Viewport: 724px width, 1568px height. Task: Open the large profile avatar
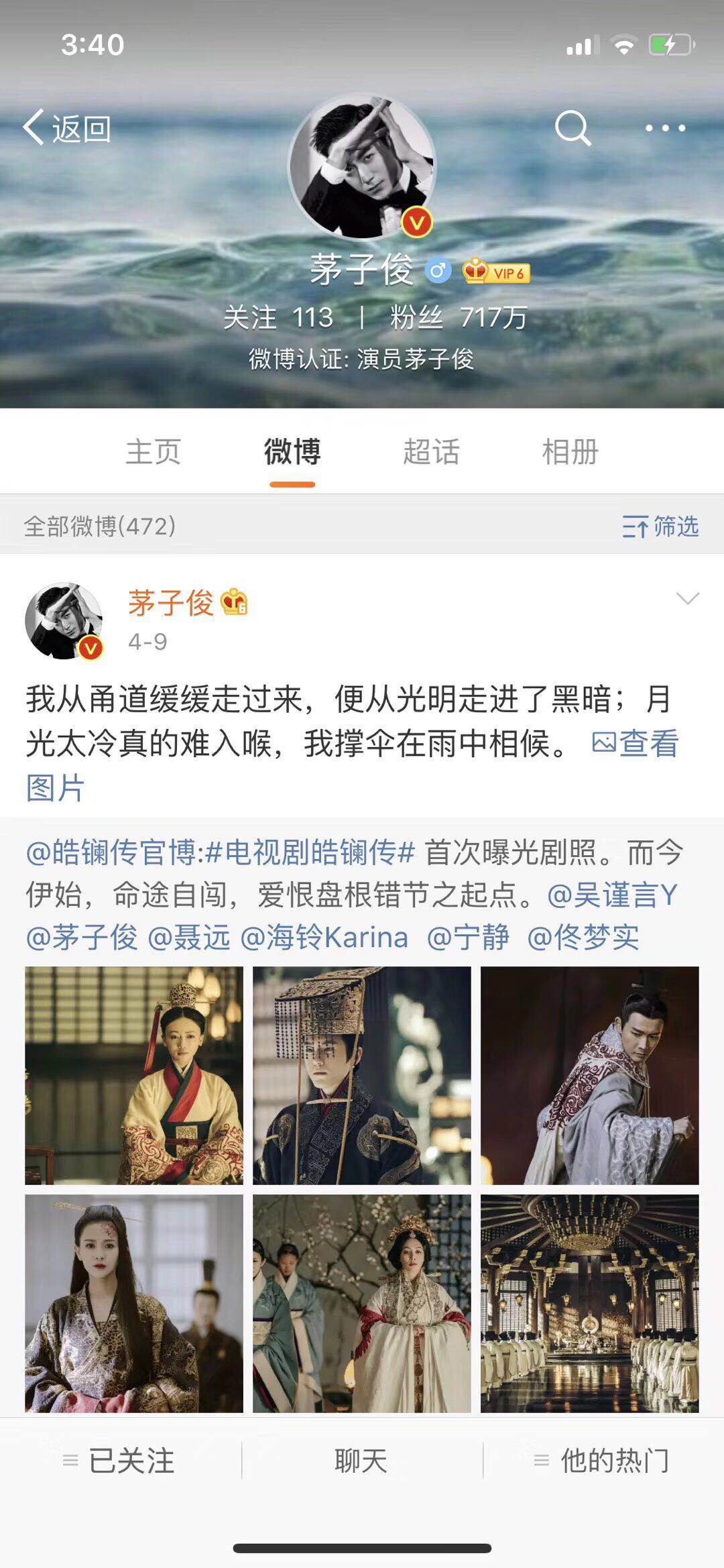(x=362, y=166)
